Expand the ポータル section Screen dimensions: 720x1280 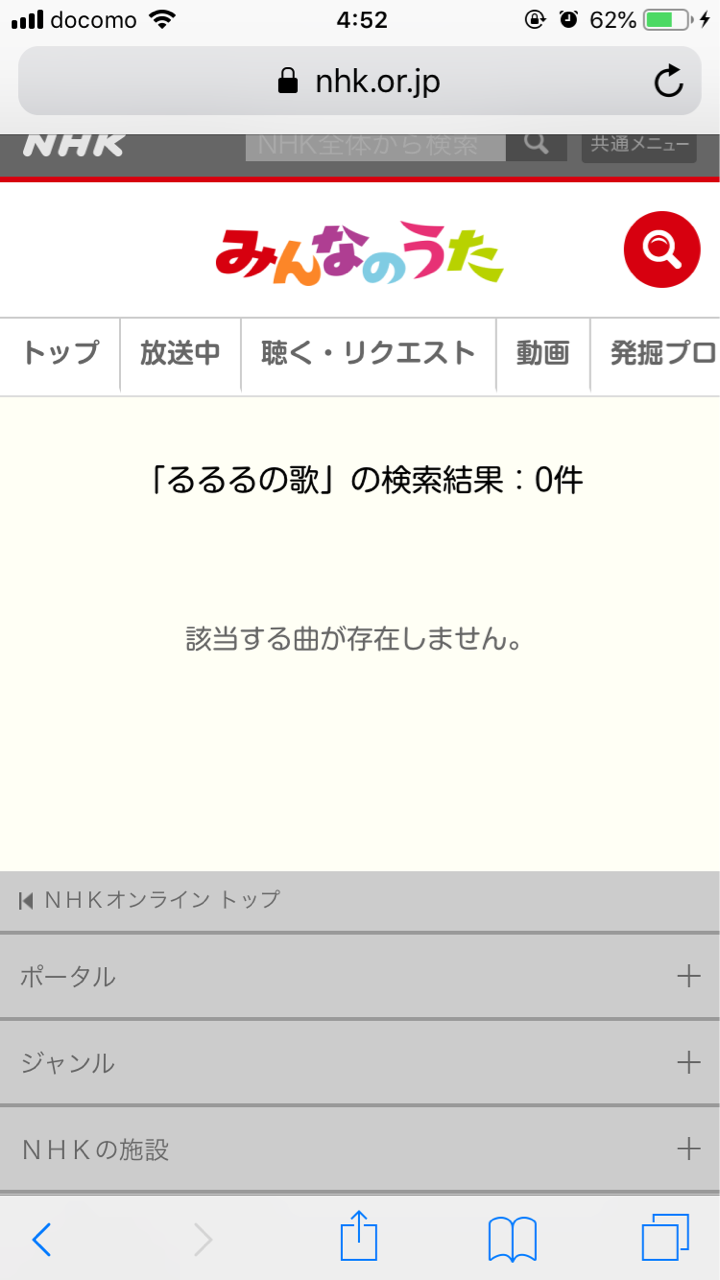360,976
